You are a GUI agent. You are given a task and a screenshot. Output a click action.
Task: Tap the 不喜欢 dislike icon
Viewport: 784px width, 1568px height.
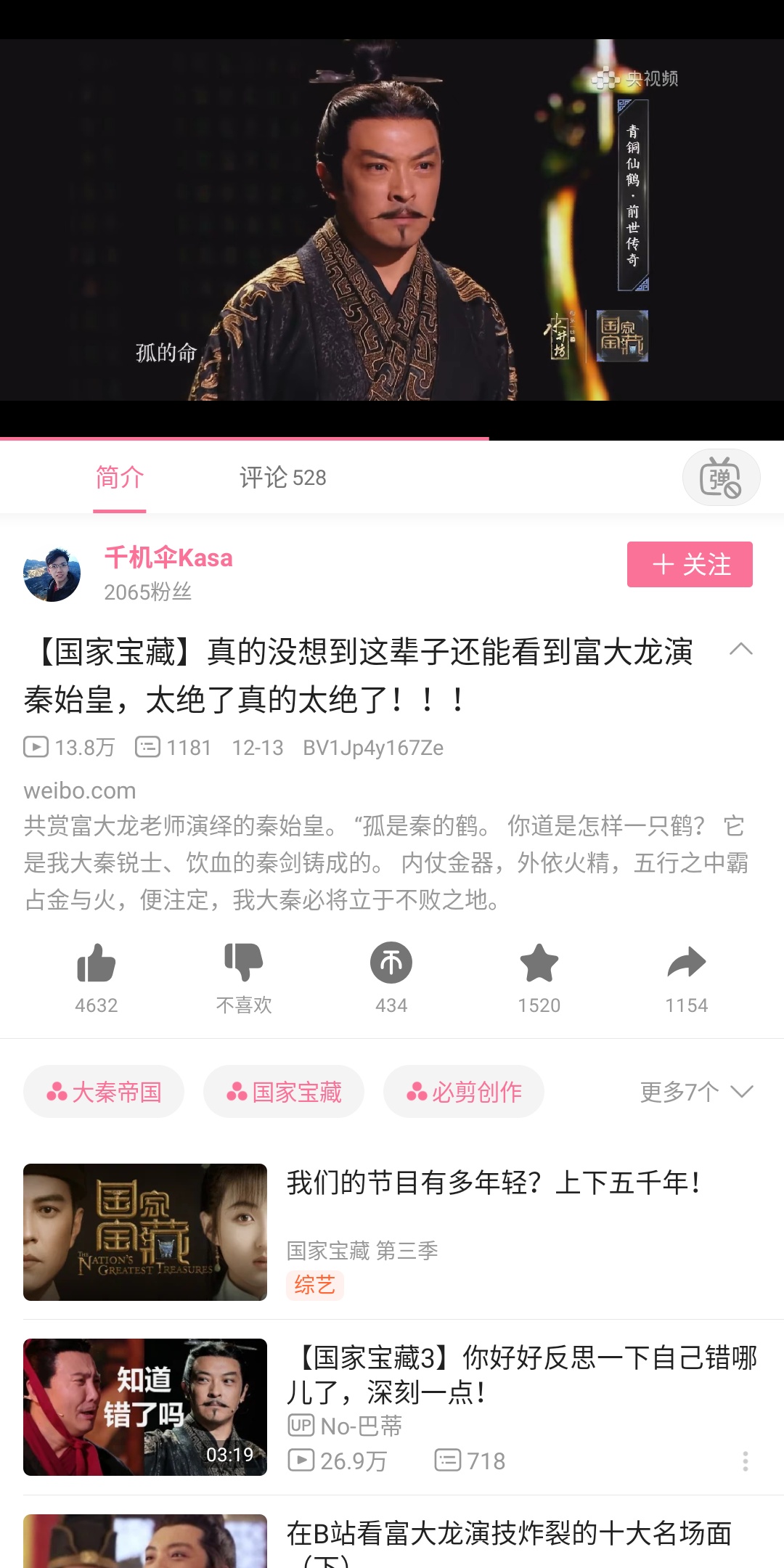[244, 963]
